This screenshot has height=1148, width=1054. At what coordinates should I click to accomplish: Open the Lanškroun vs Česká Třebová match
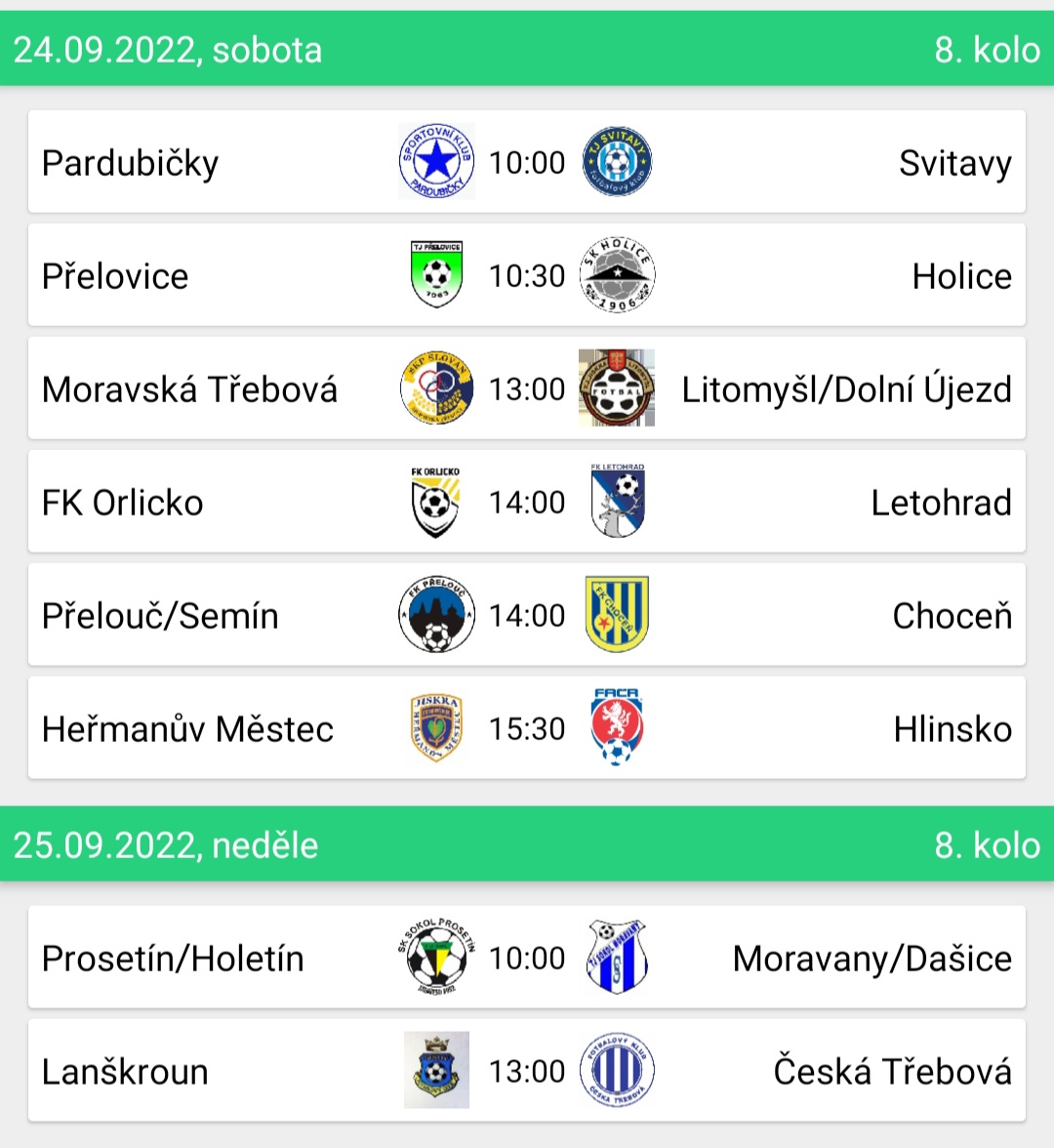tap(527, 1071)
